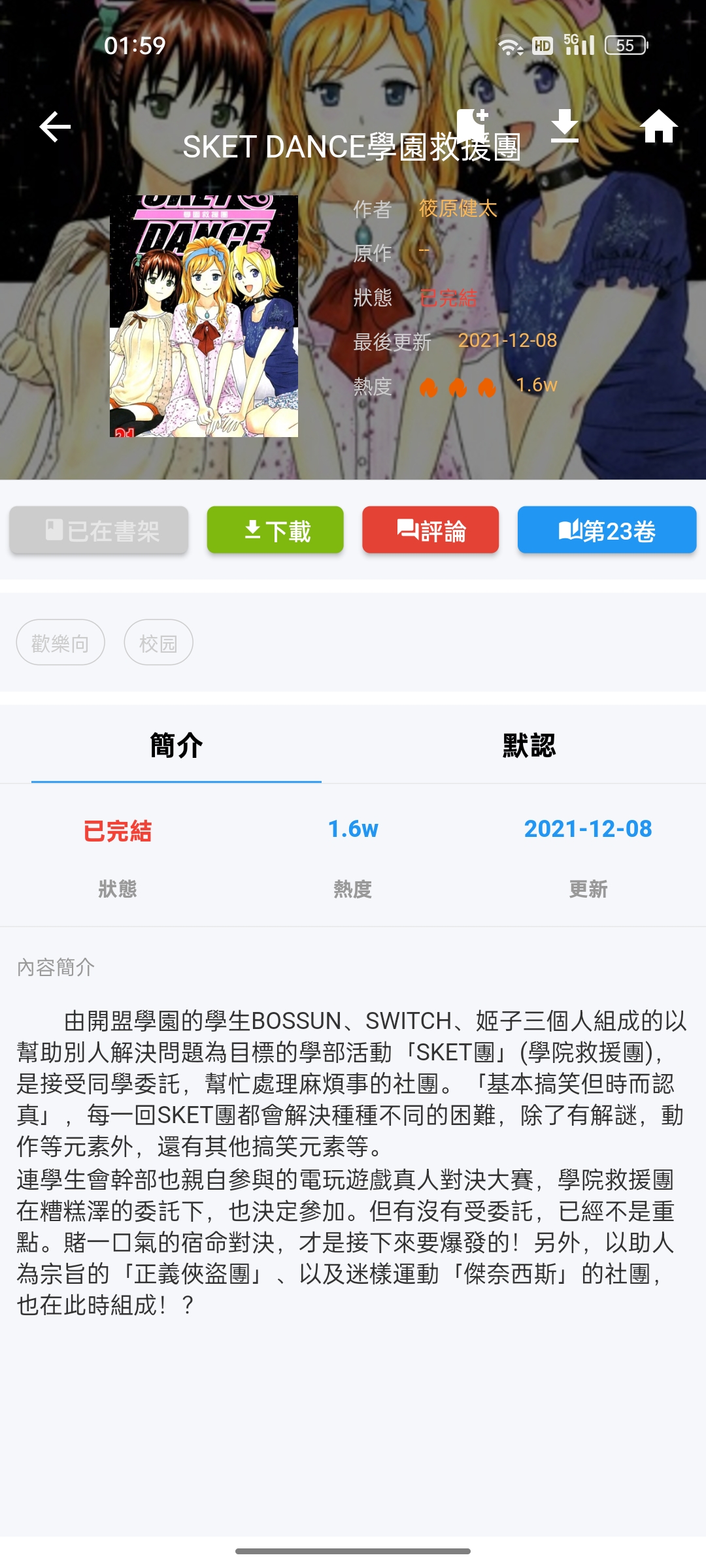Switch to the 簡介 tab
The width and height of the screenshot is (706, 1568).
(x=176, y=745)
